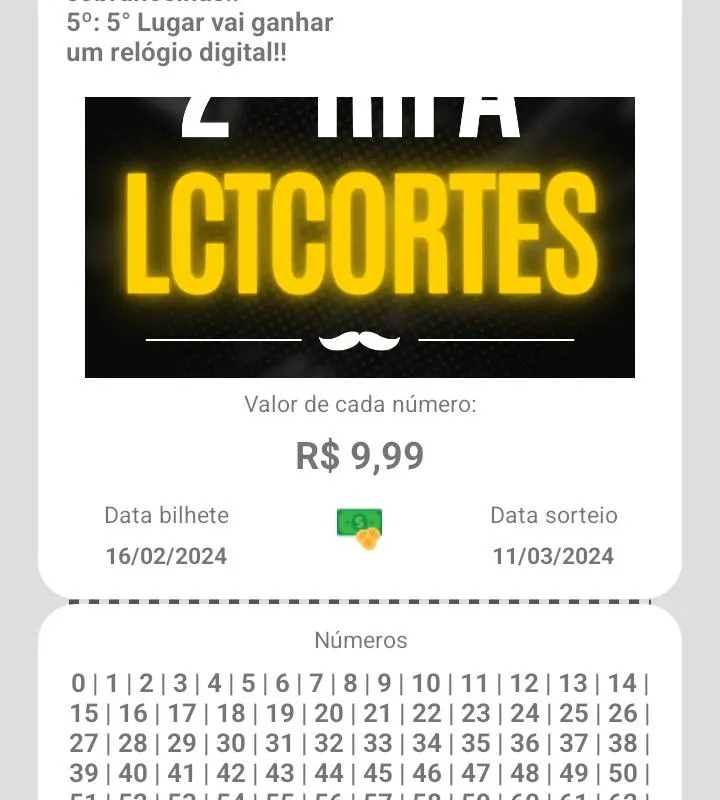Click the money bills icon between dates
Viewport: 720px width, 800px height.
click(x=359, y=526)
